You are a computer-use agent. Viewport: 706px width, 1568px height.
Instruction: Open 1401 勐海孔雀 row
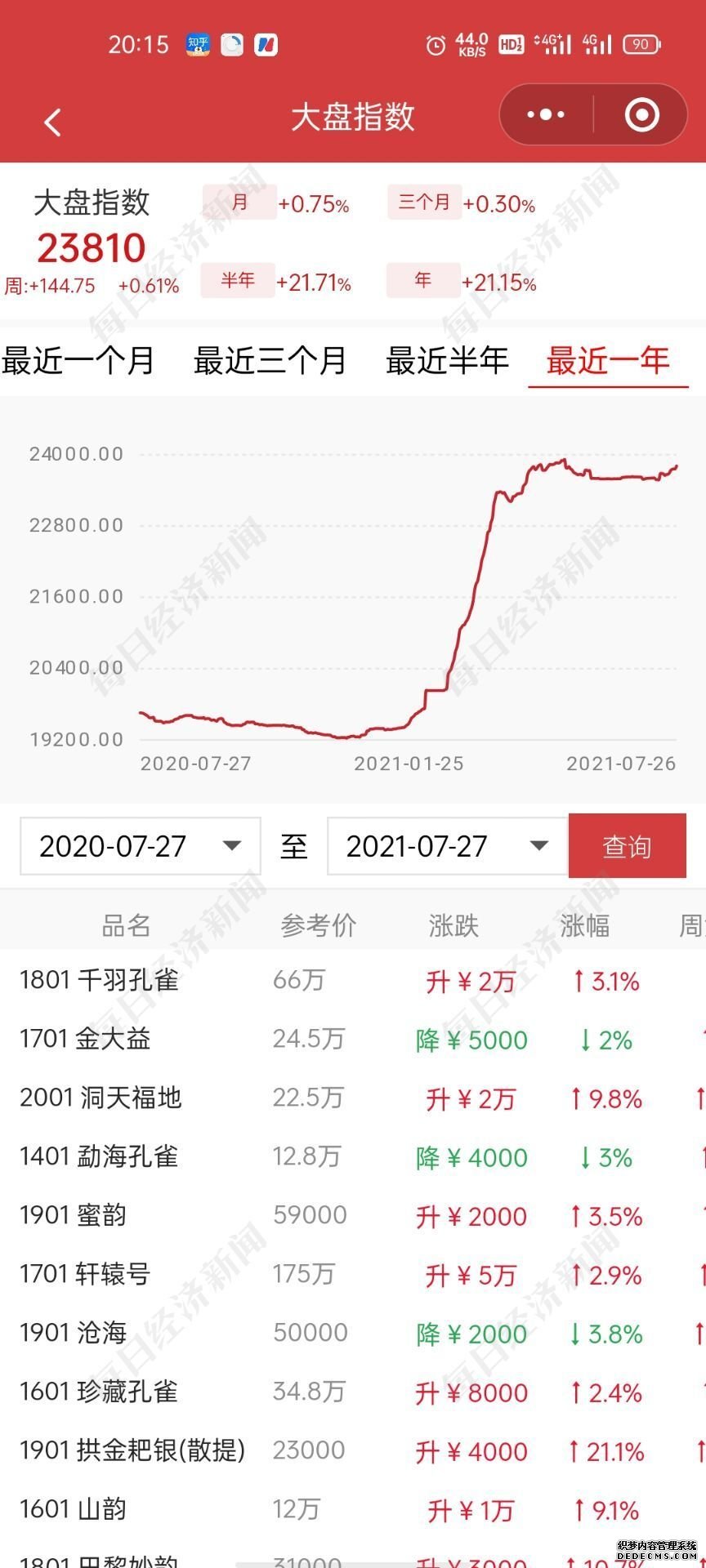click(x=353, y=1156)
